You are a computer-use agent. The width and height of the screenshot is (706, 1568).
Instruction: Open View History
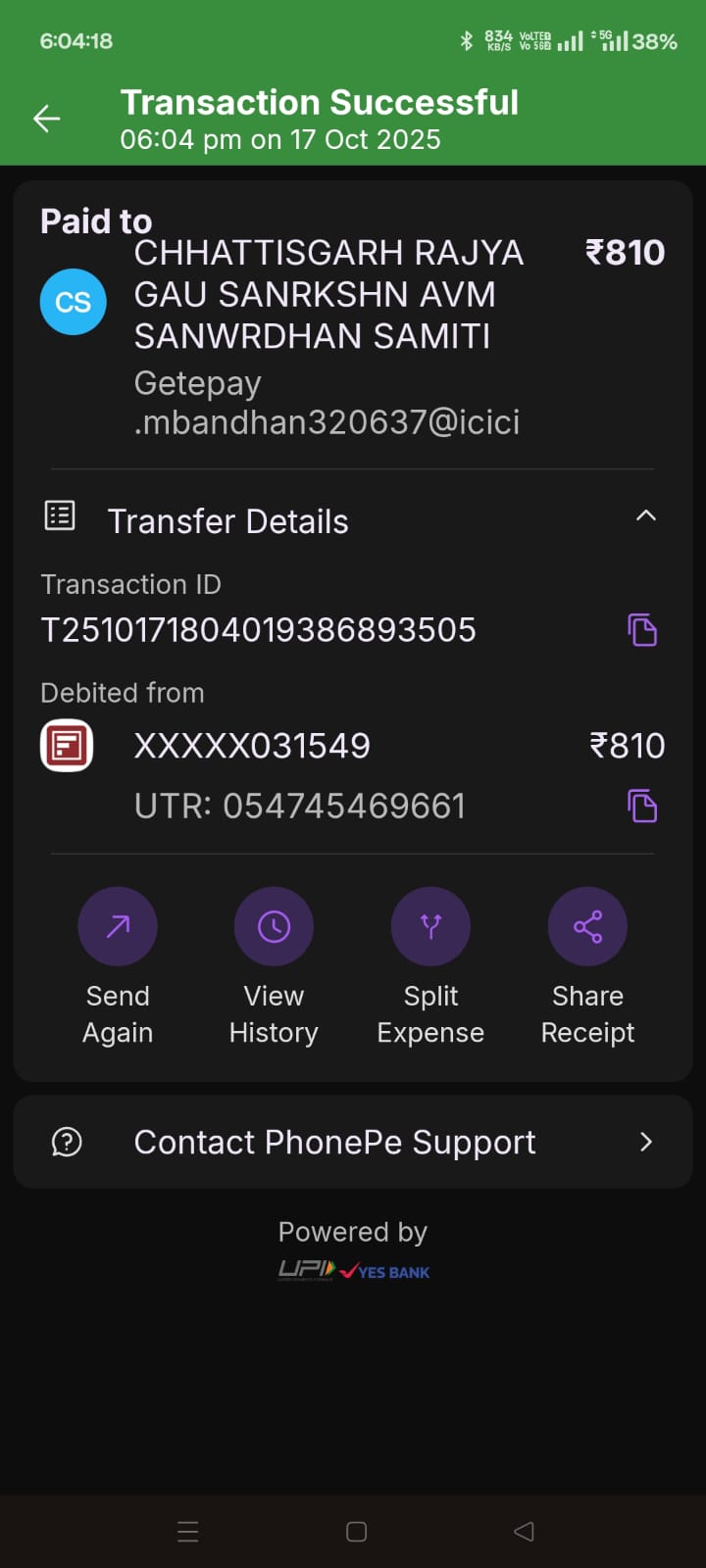click(x=274, y=927)
